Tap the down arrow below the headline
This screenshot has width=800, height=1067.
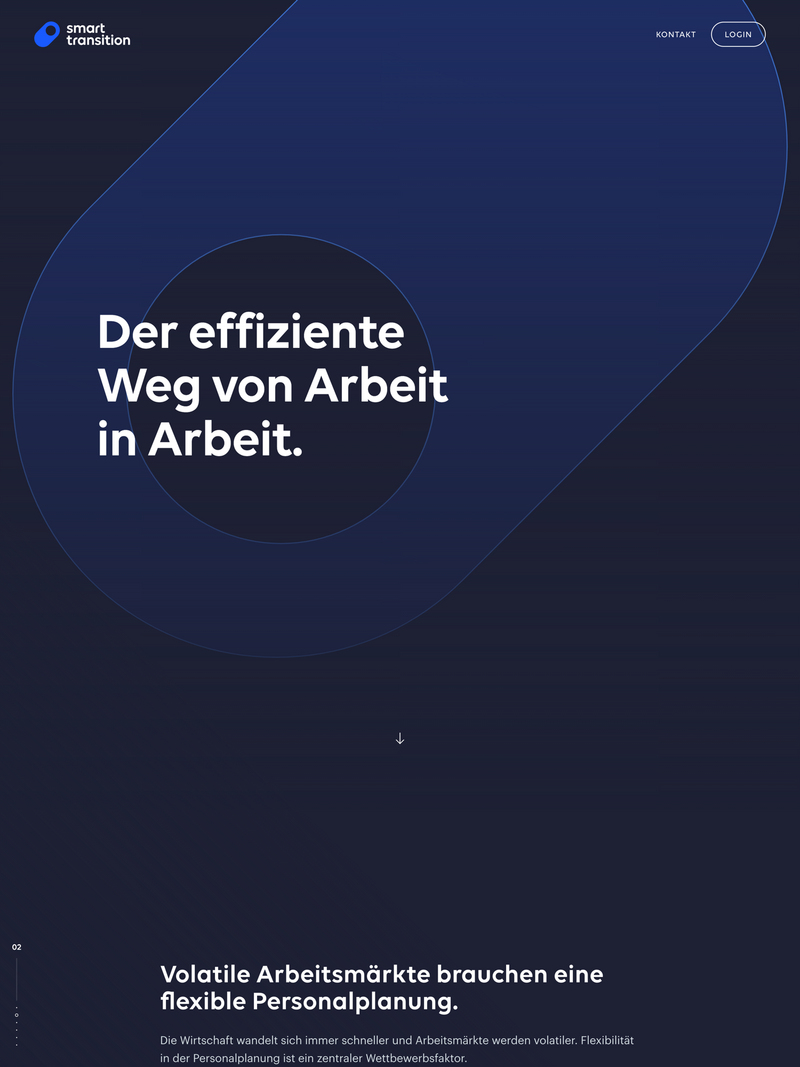tap(400, 738)
